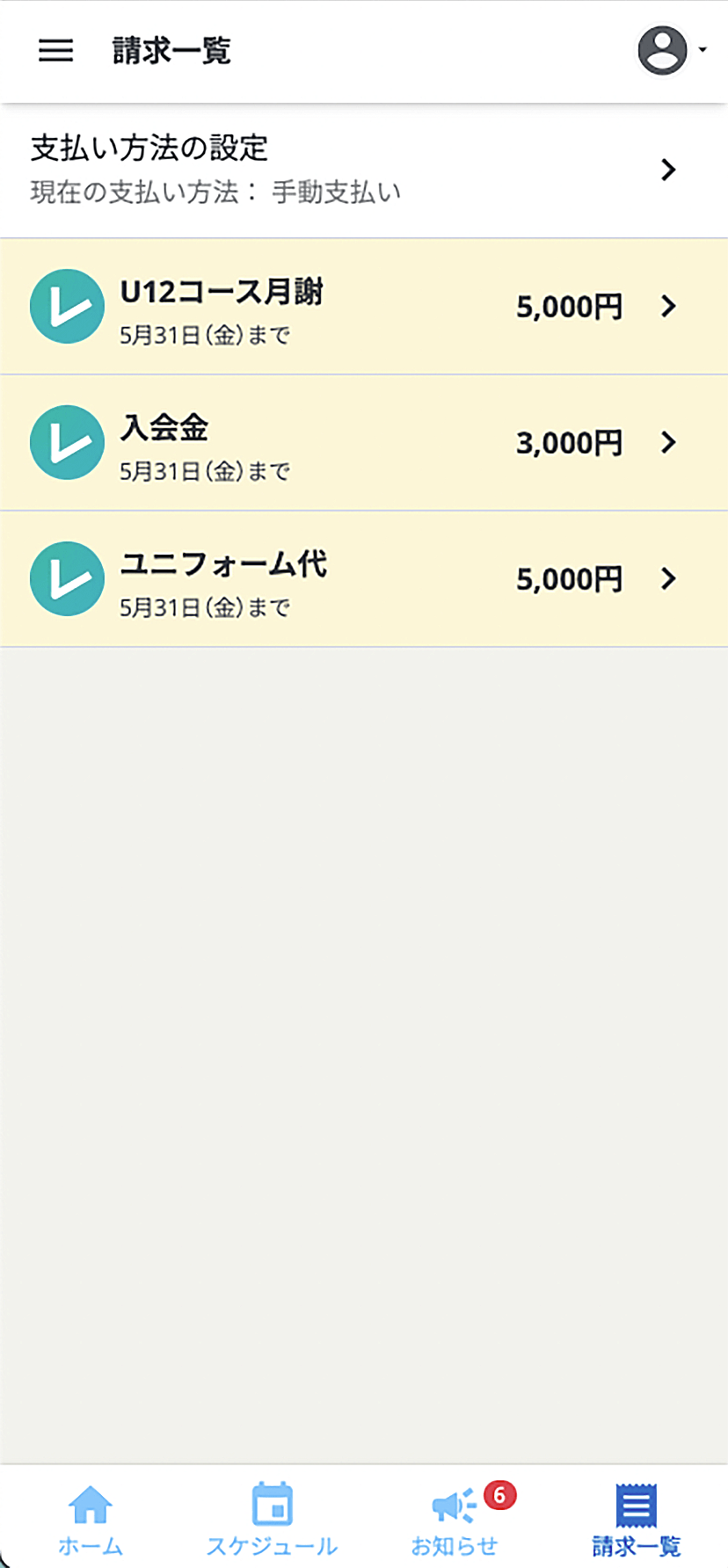Open the hamburger navigation menu
728x1568 pixels.
point(55,50)
